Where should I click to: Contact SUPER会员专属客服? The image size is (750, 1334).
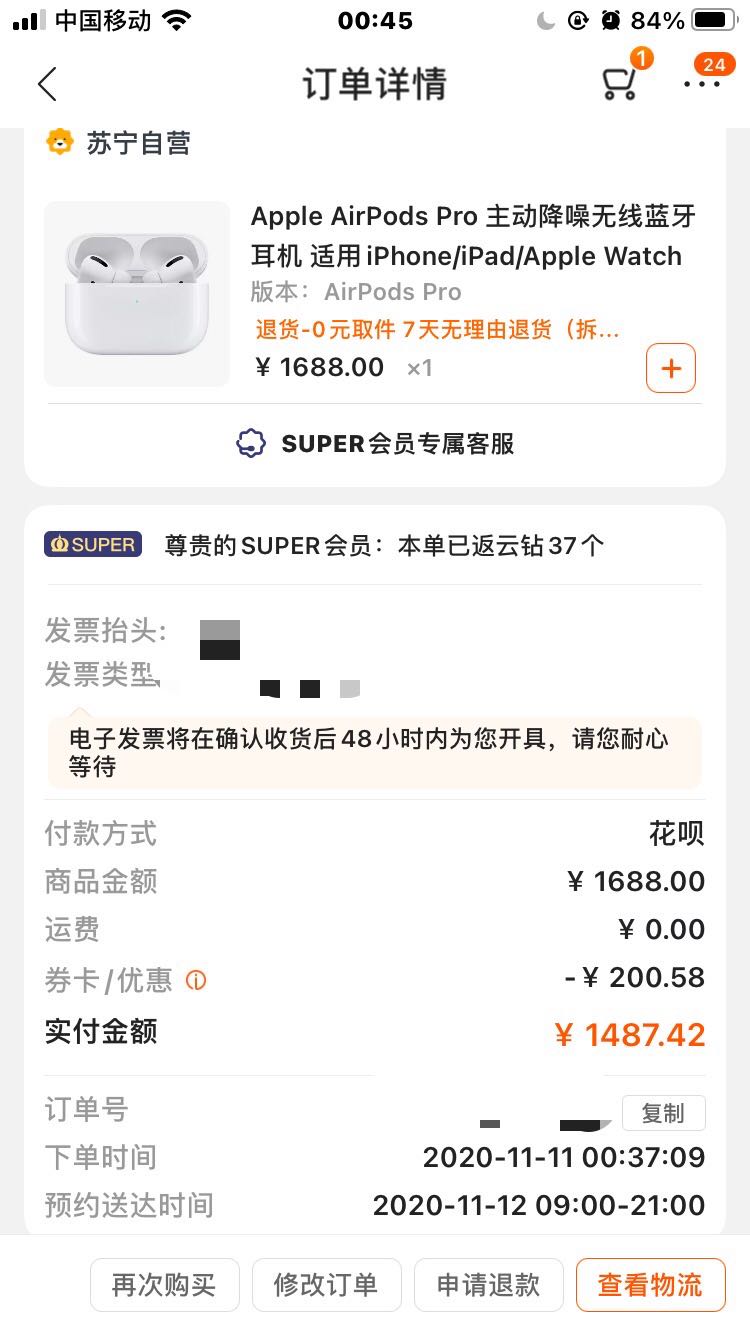(375, 443)
